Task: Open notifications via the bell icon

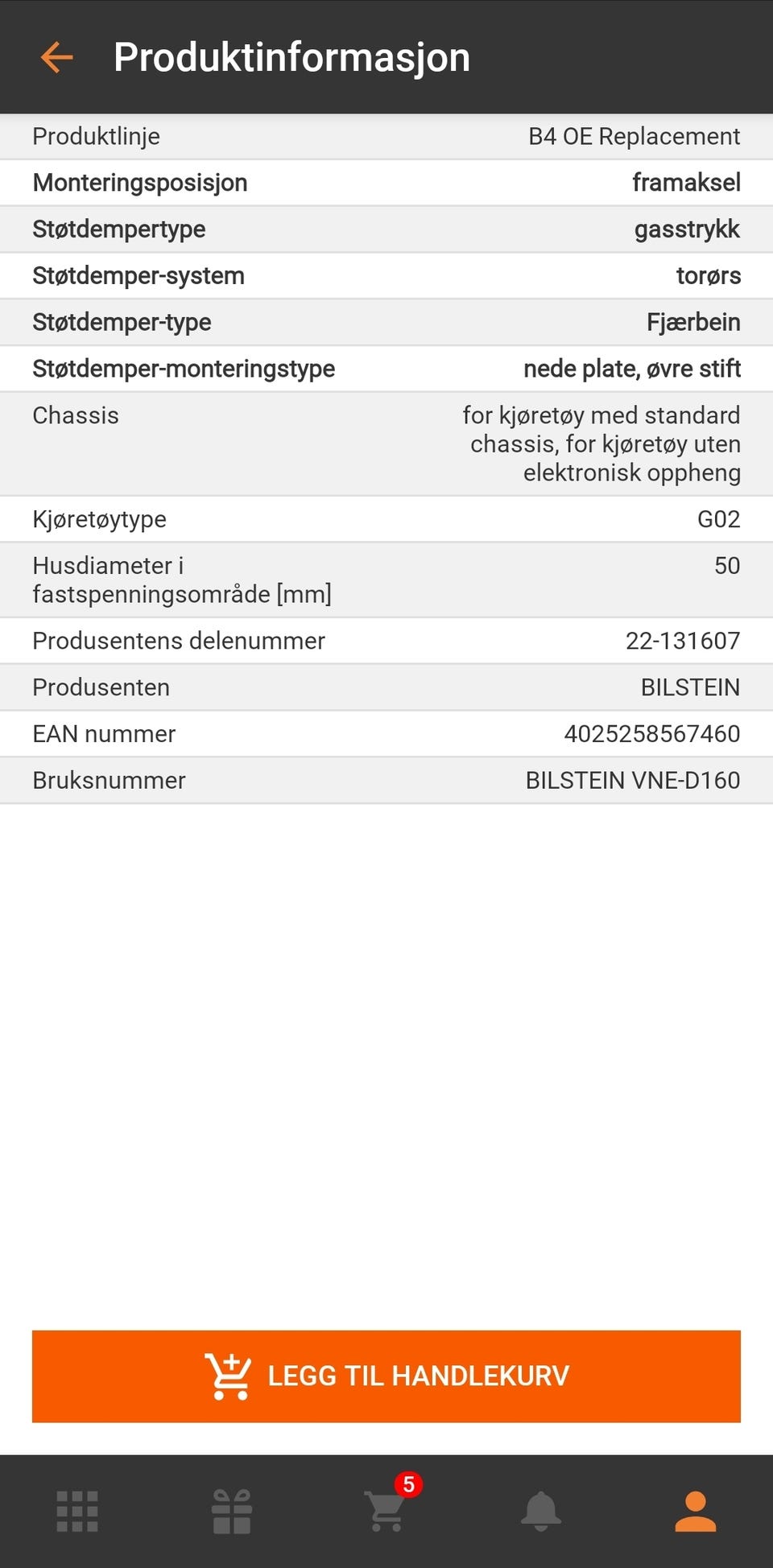Action: click(541, 1511)
